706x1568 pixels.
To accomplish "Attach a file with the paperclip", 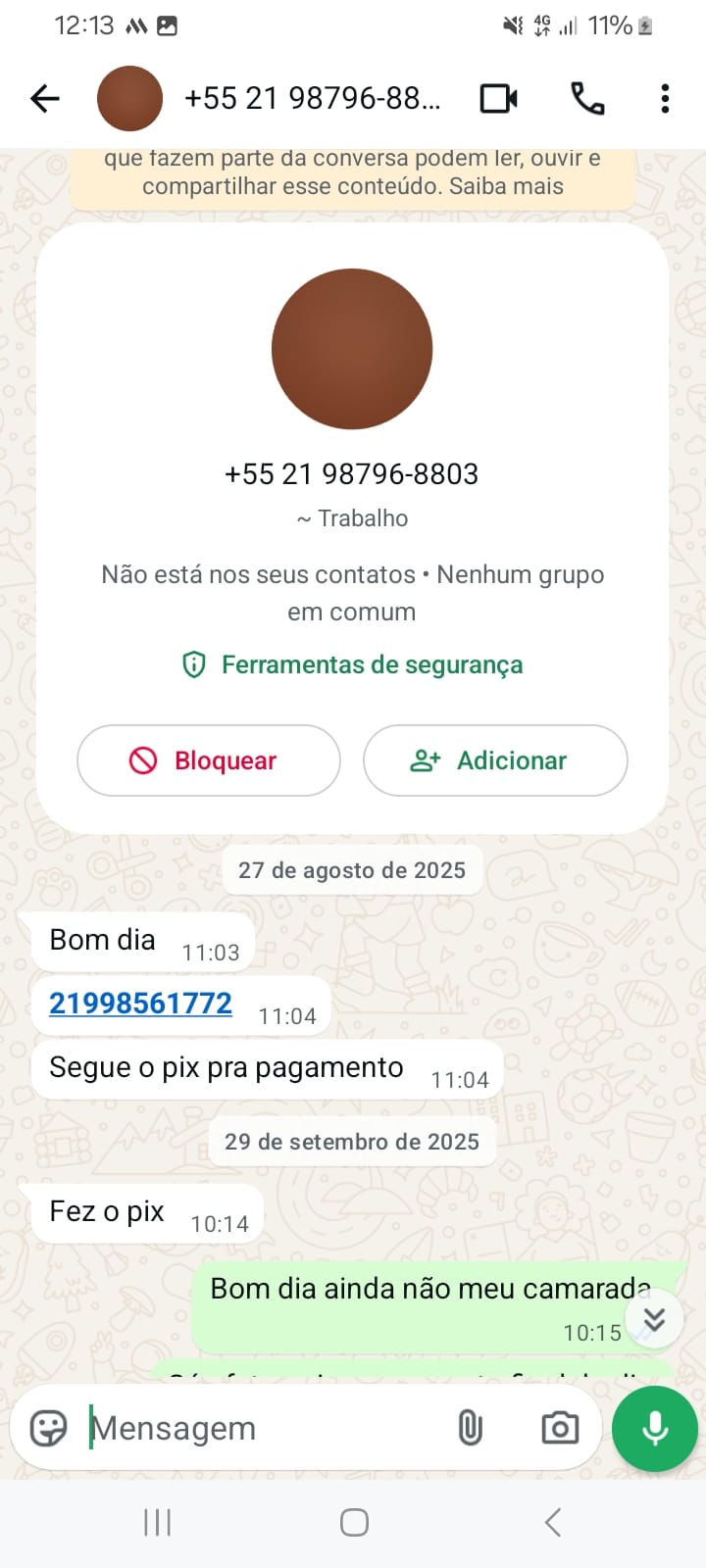I will pyautogui.click(x=470, y=1428).
